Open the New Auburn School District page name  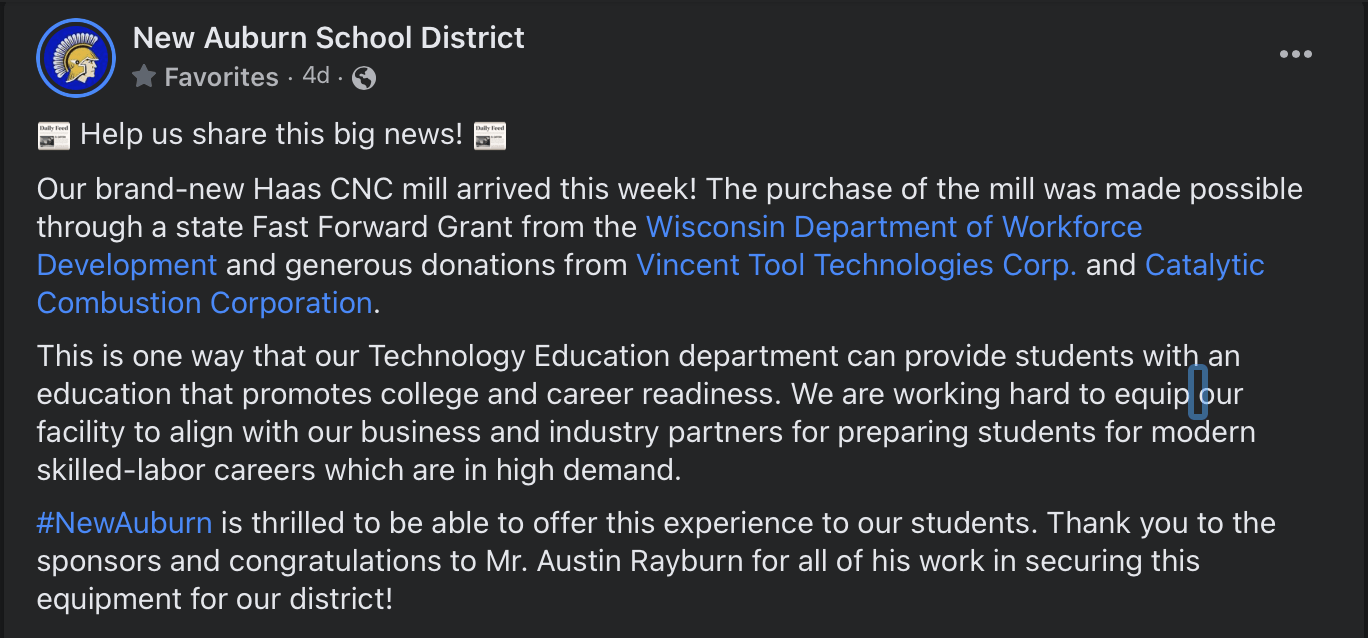point(328,38)
